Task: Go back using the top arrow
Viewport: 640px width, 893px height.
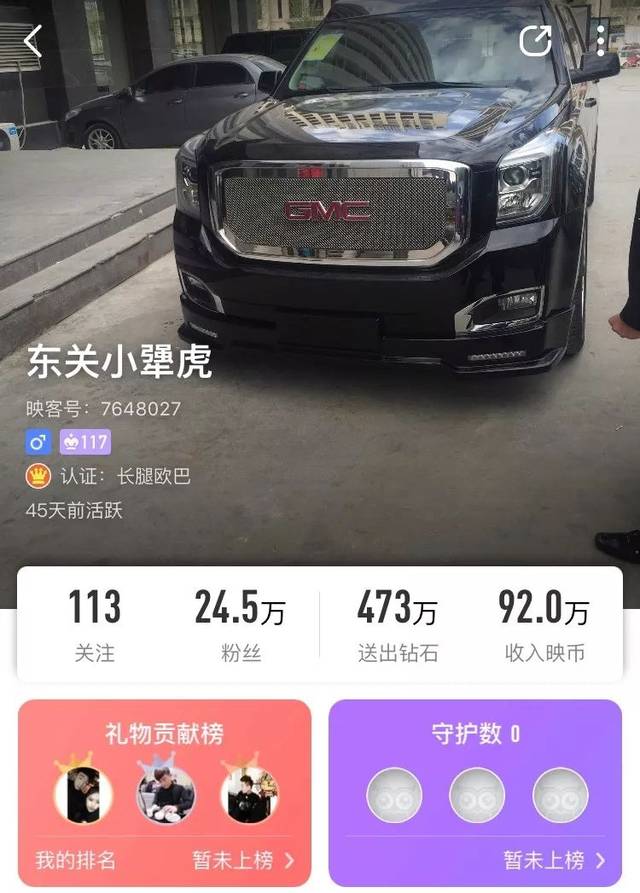Action: tap(33, 41)
